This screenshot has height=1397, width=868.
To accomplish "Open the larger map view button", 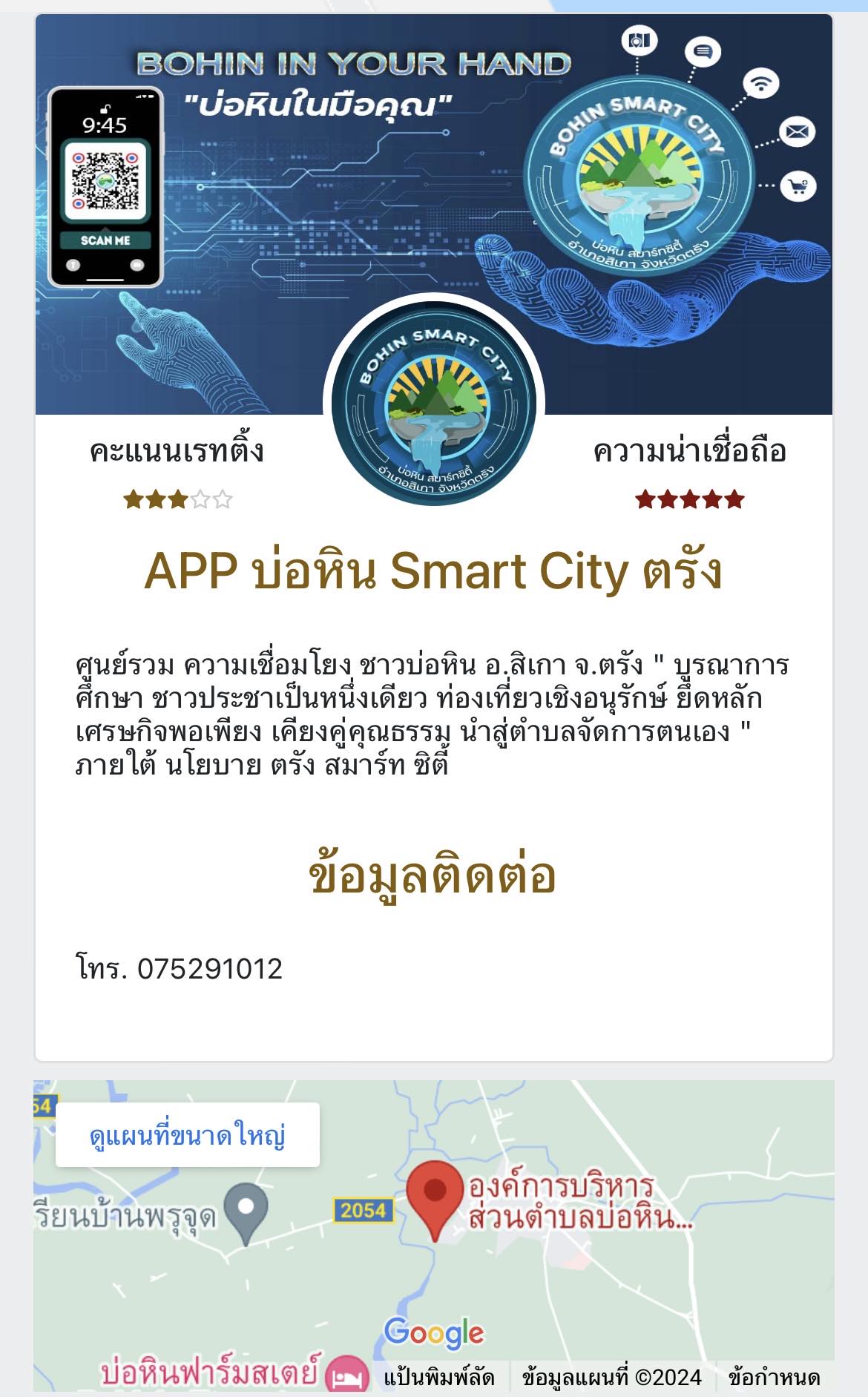I will [x=188, y=1135].
